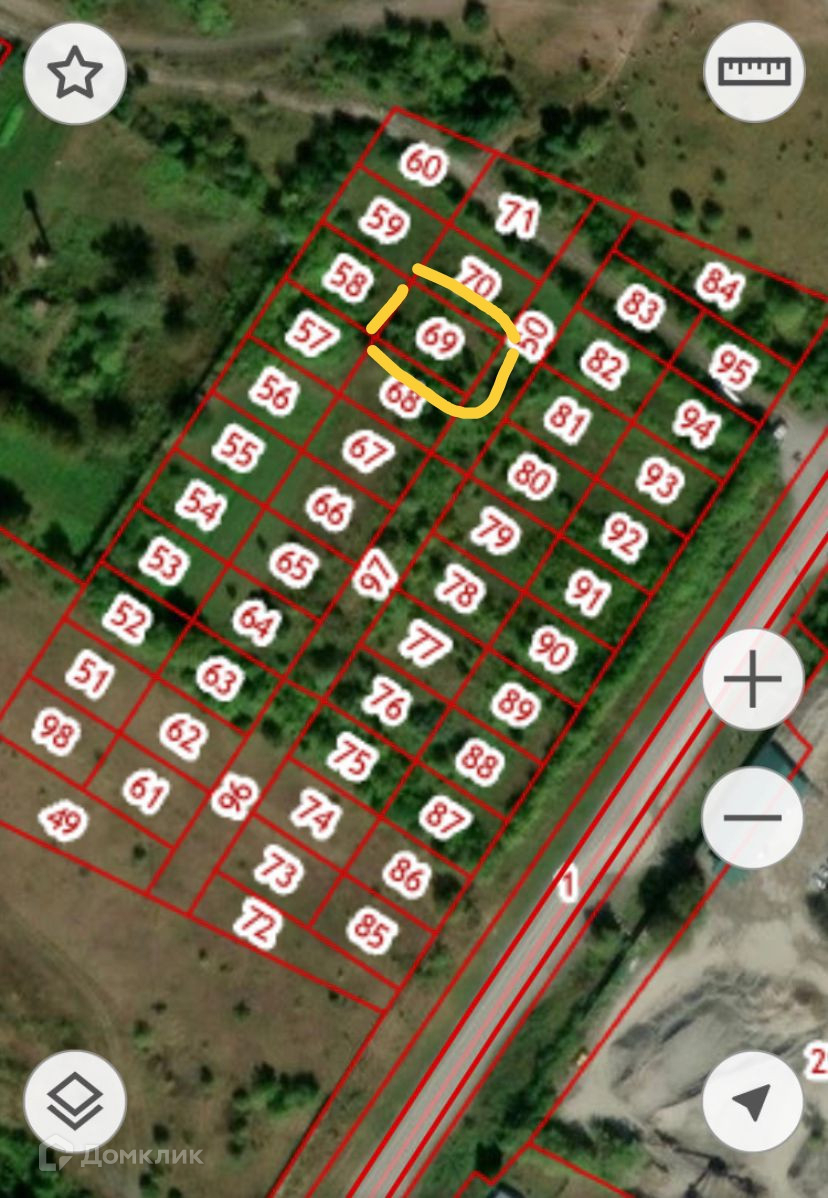Viewport: 828px width, 1198px height.
Task: Zoom in on the map
Action: 752,680
